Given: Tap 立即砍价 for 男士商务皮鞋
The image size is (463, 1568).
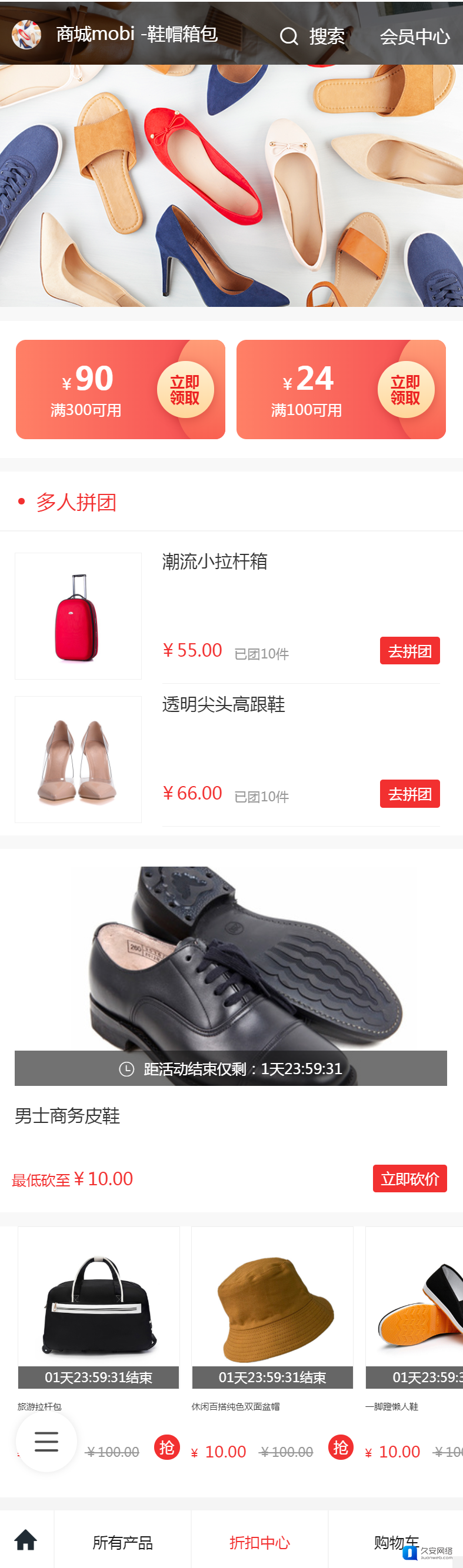Looking at the screenshot, I should (x=409, y=1179).
